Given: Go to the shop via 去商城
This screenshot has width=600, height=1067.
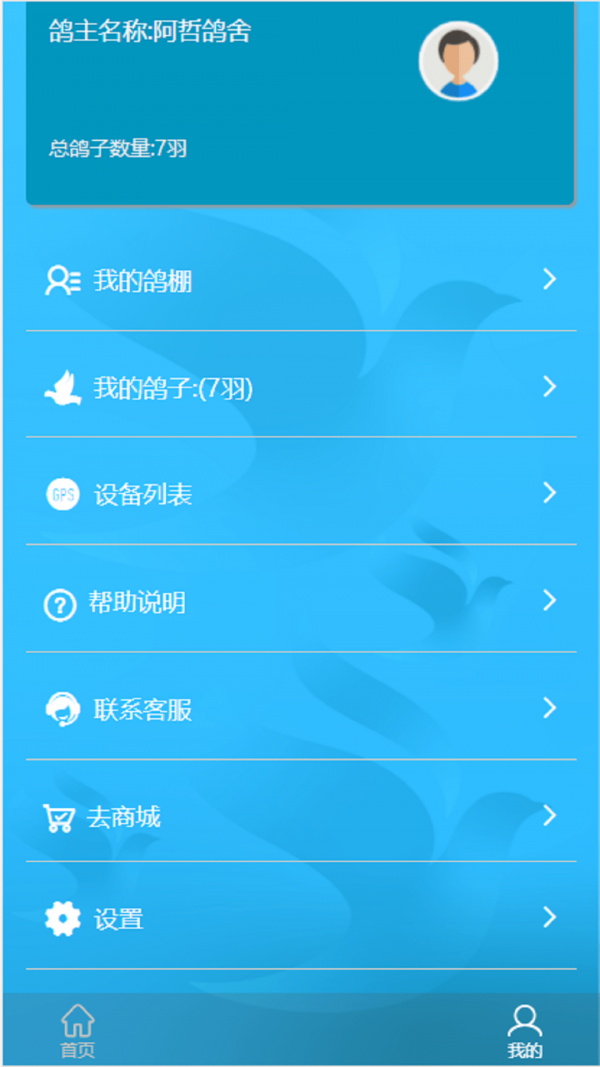Looking at the screenshot, I should click(x=300, y=817).
